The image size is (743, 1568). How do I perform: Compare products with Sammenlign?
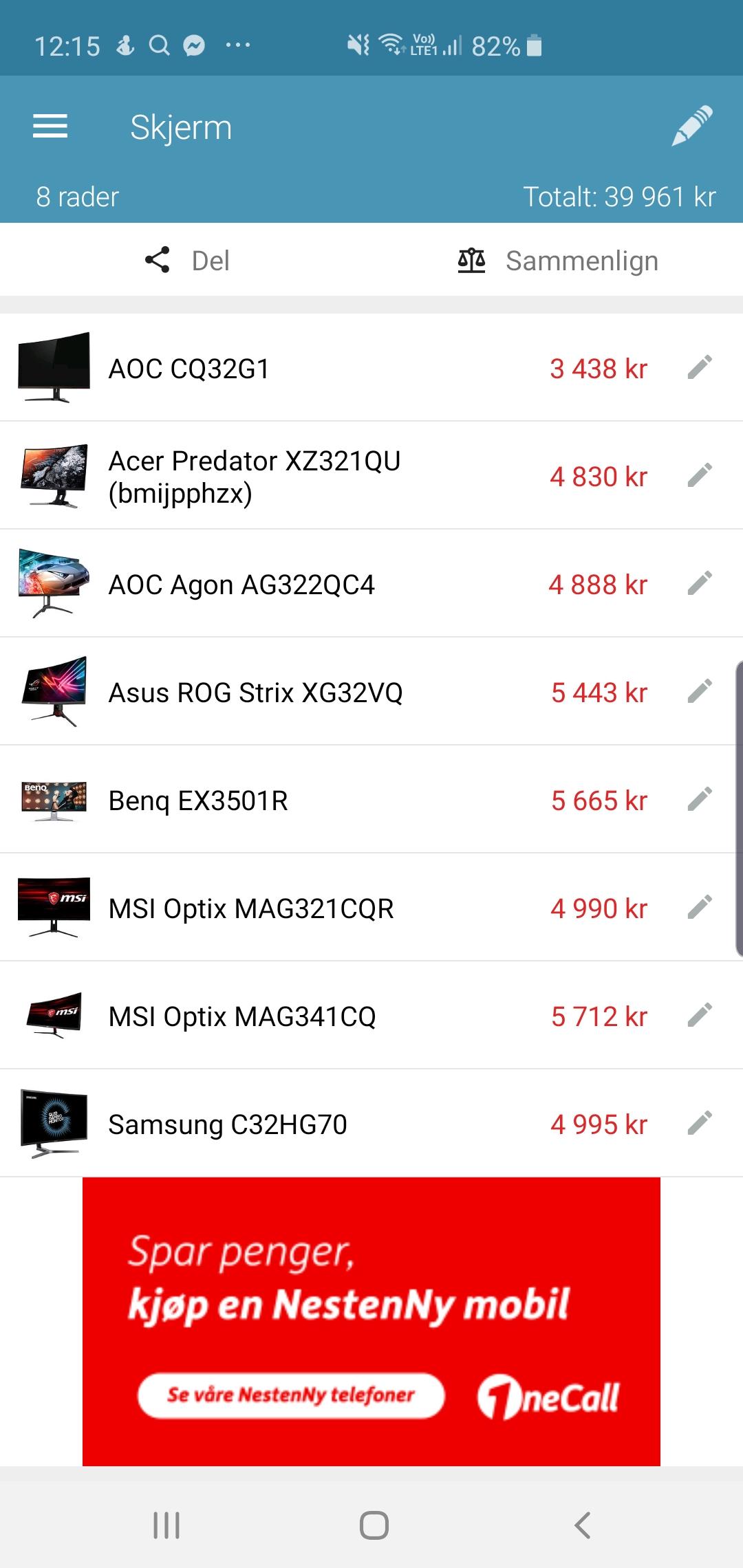click(558, 261)
